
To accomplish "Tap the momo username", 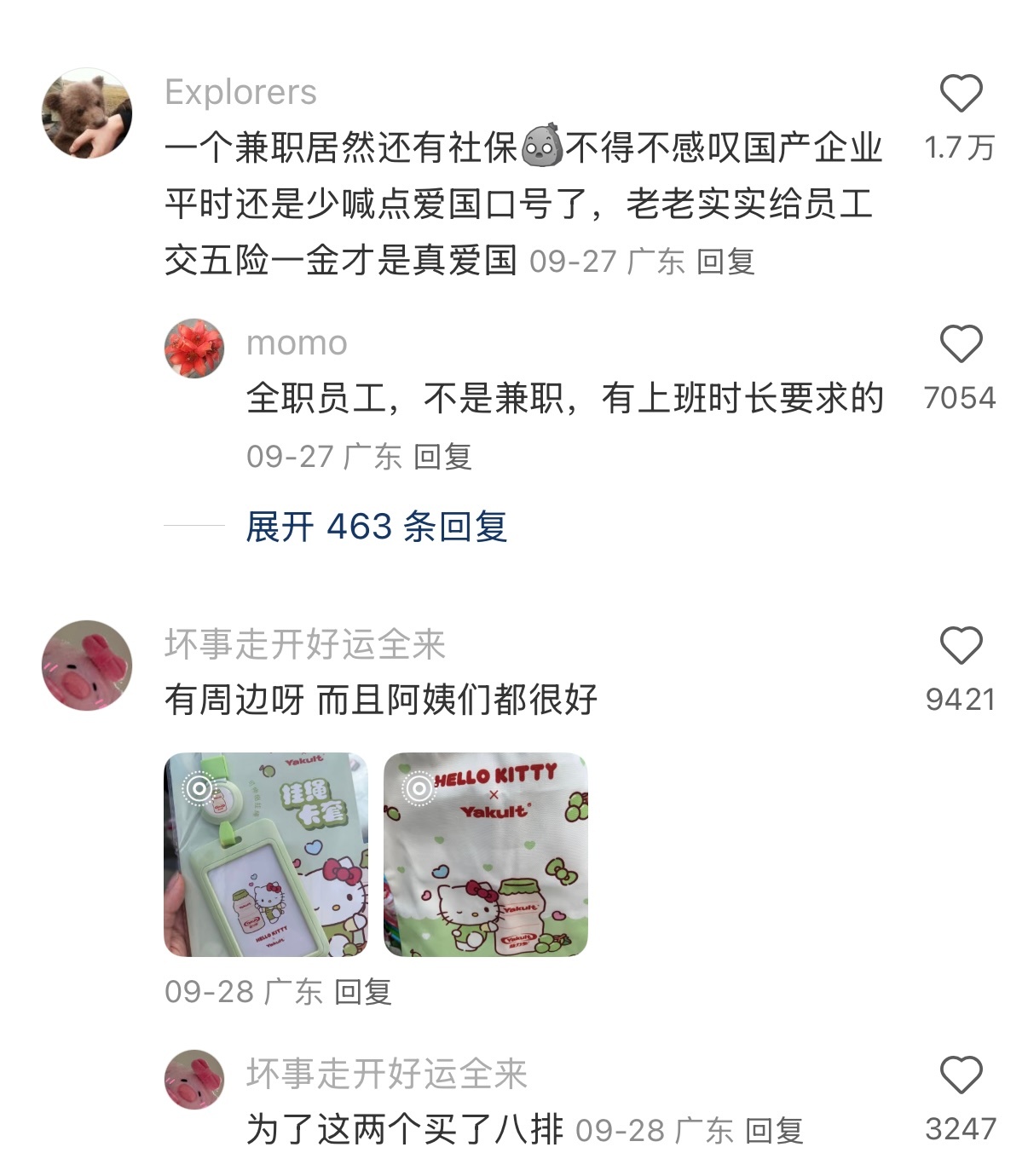I will (297, 343).
